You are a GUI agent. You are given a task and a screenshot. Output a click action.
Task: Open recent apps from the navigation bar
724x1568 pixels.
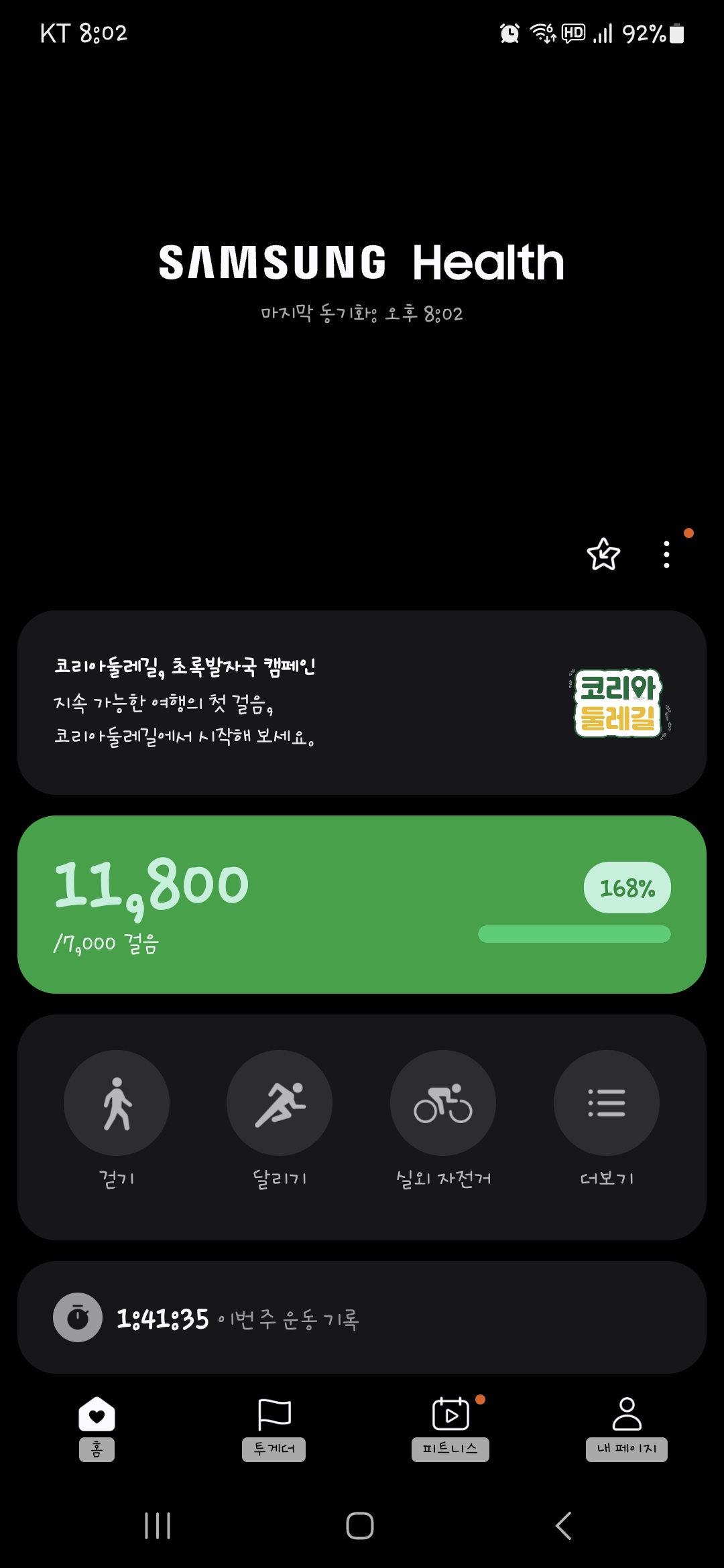(158, 1526)
